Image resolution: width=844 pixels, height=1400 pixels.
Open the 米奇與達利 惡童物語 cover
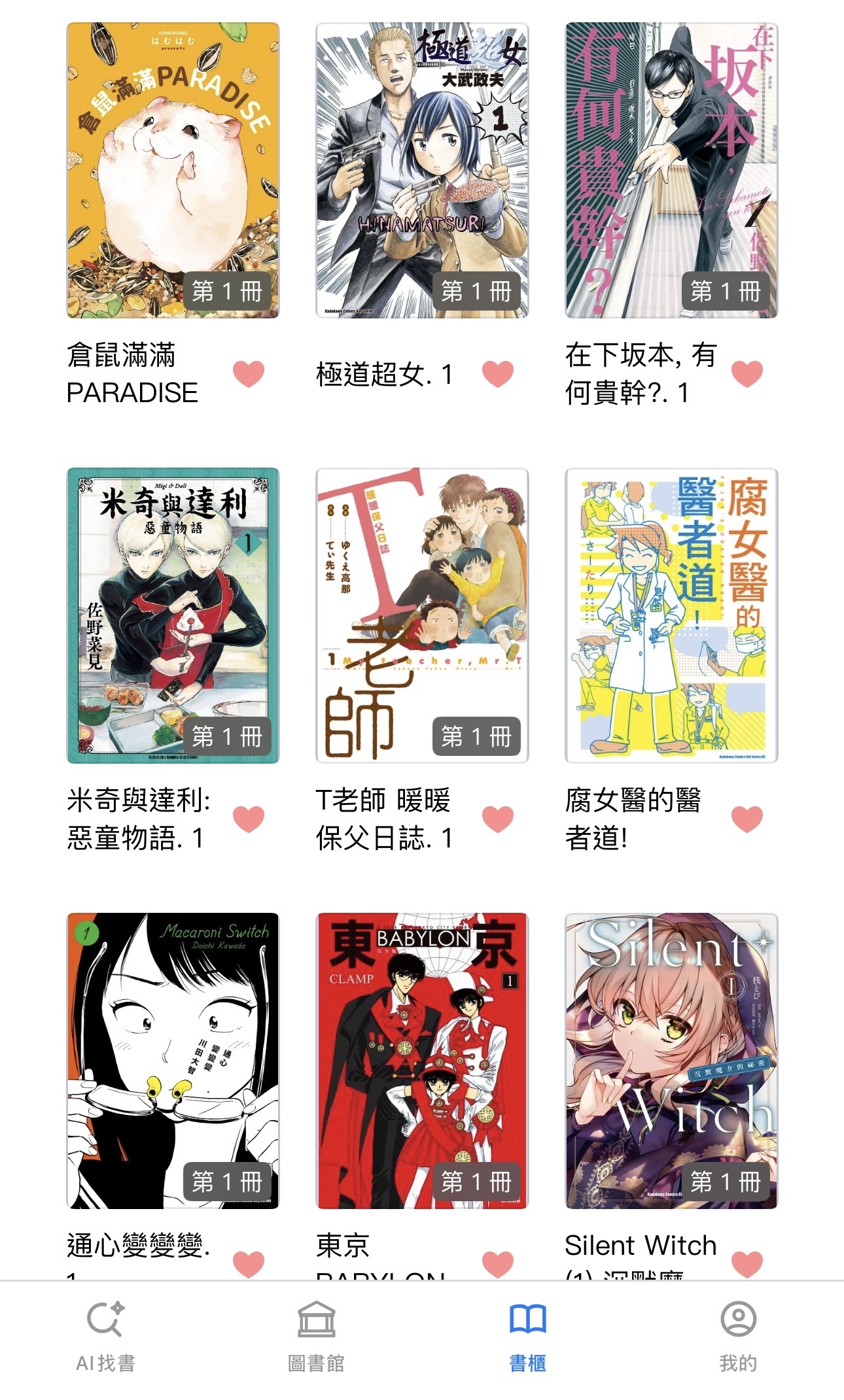[x=173, y=615]
